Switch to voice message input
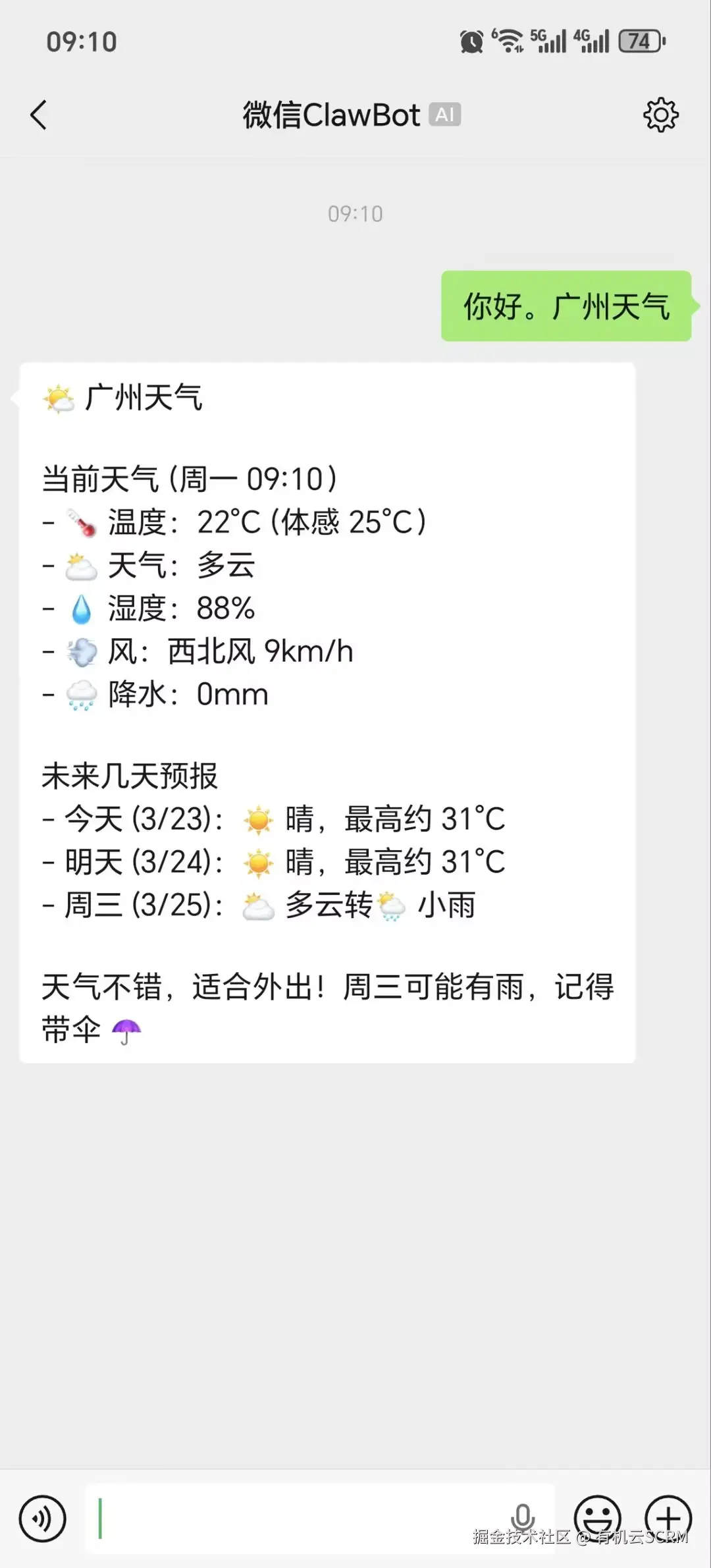Image resolution: width=711 pixels, height=1568 pixels. tap(43, 1518)
